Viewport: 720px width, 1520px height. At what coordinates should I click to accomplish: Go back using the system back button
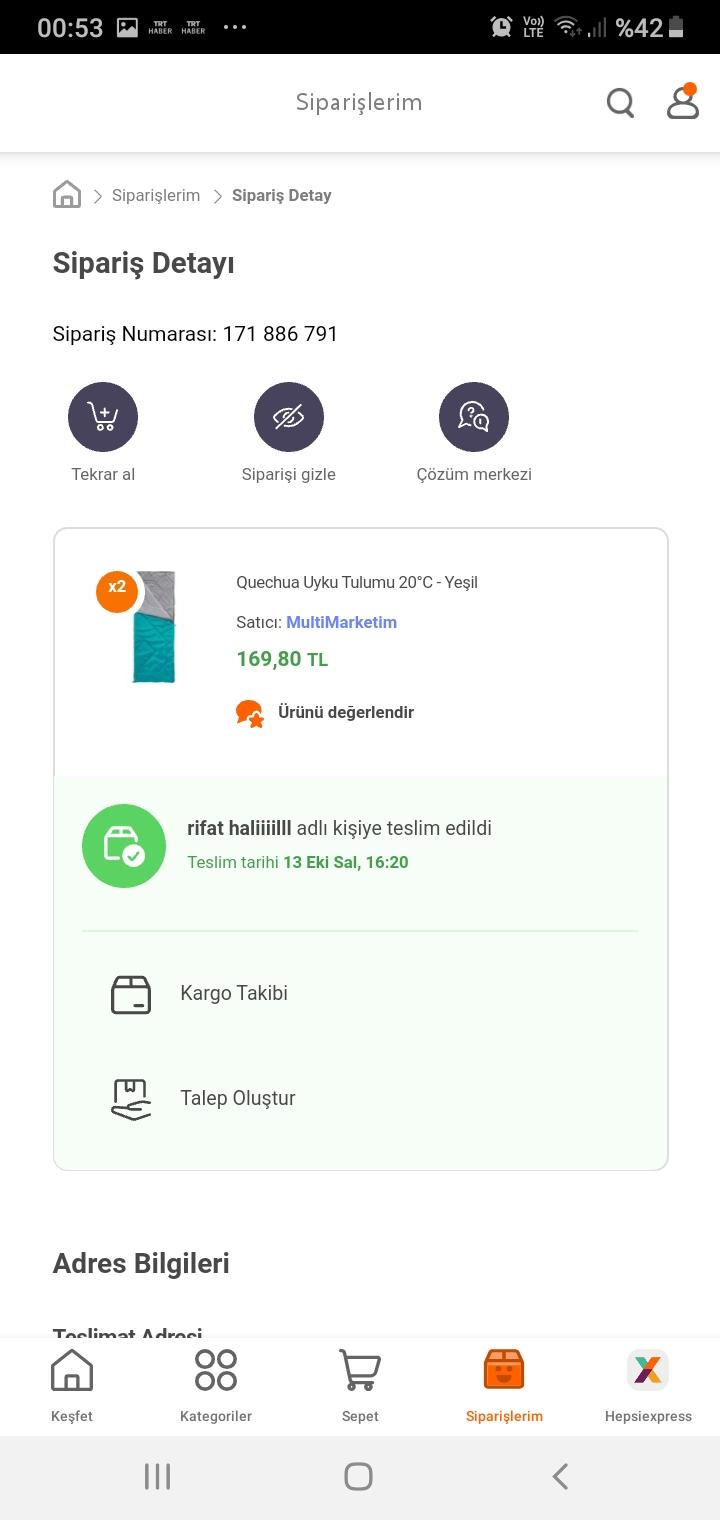pyautogui.click(x=560, y=1476)
